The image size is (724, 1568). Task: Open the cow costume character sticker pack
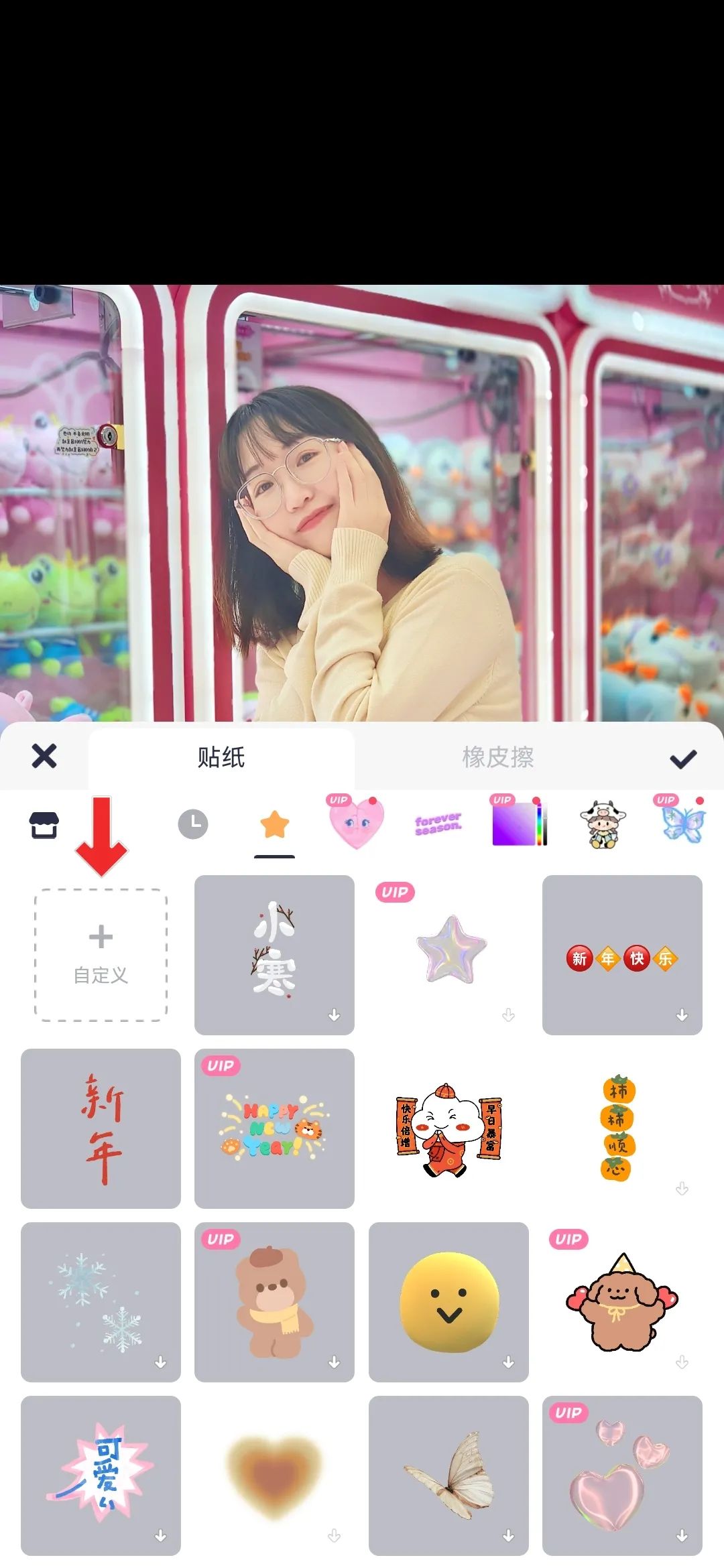click(x=602, y=824)
